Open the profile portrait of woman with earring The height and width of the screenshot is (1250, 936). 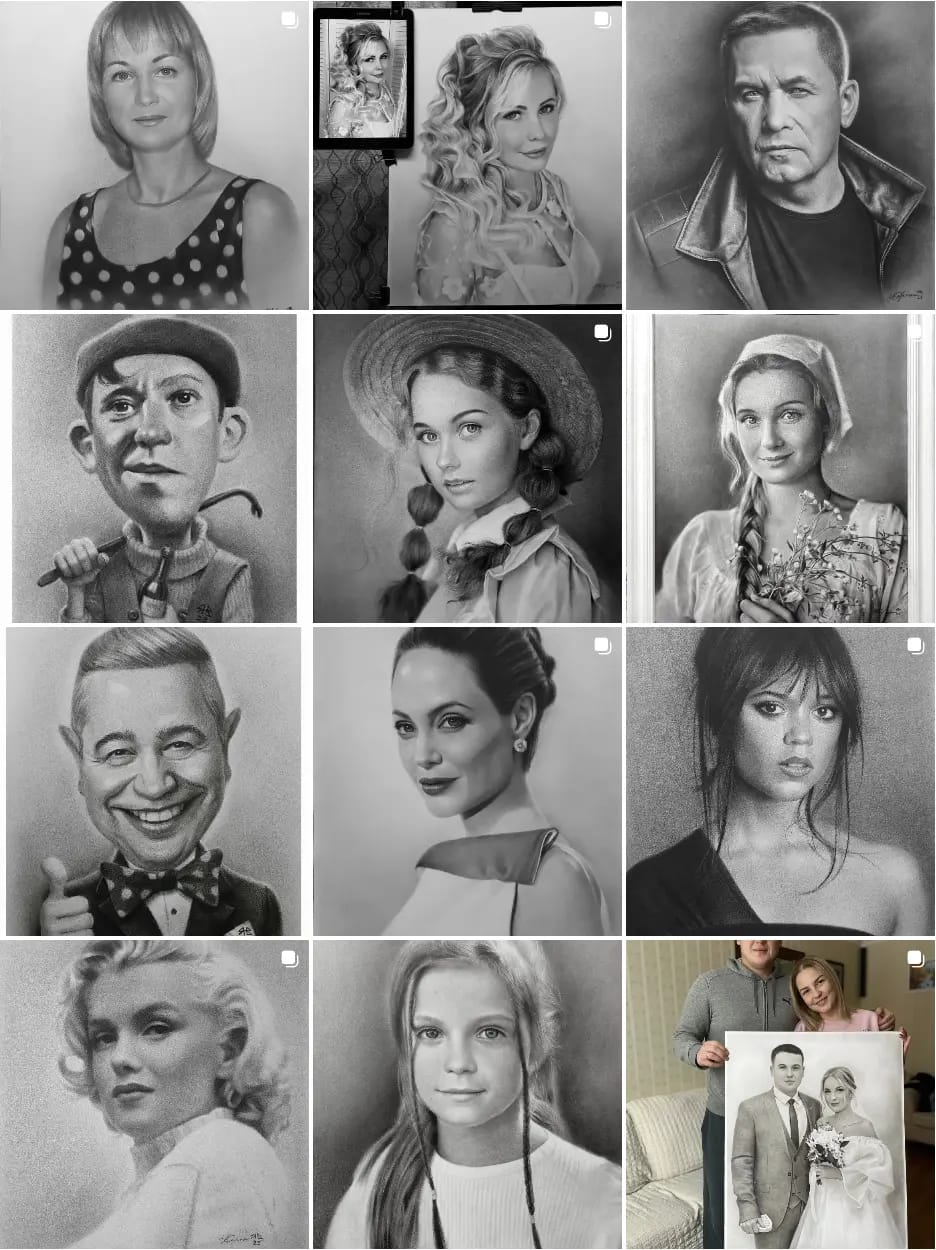point(467,781)
